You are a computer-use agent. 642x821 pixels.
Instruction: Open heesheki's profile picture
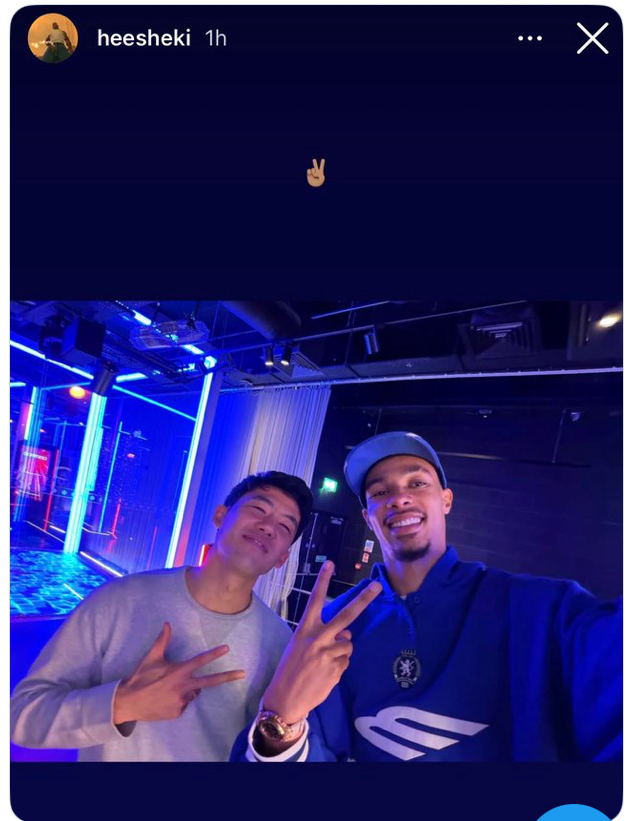(x=52, y=39)
